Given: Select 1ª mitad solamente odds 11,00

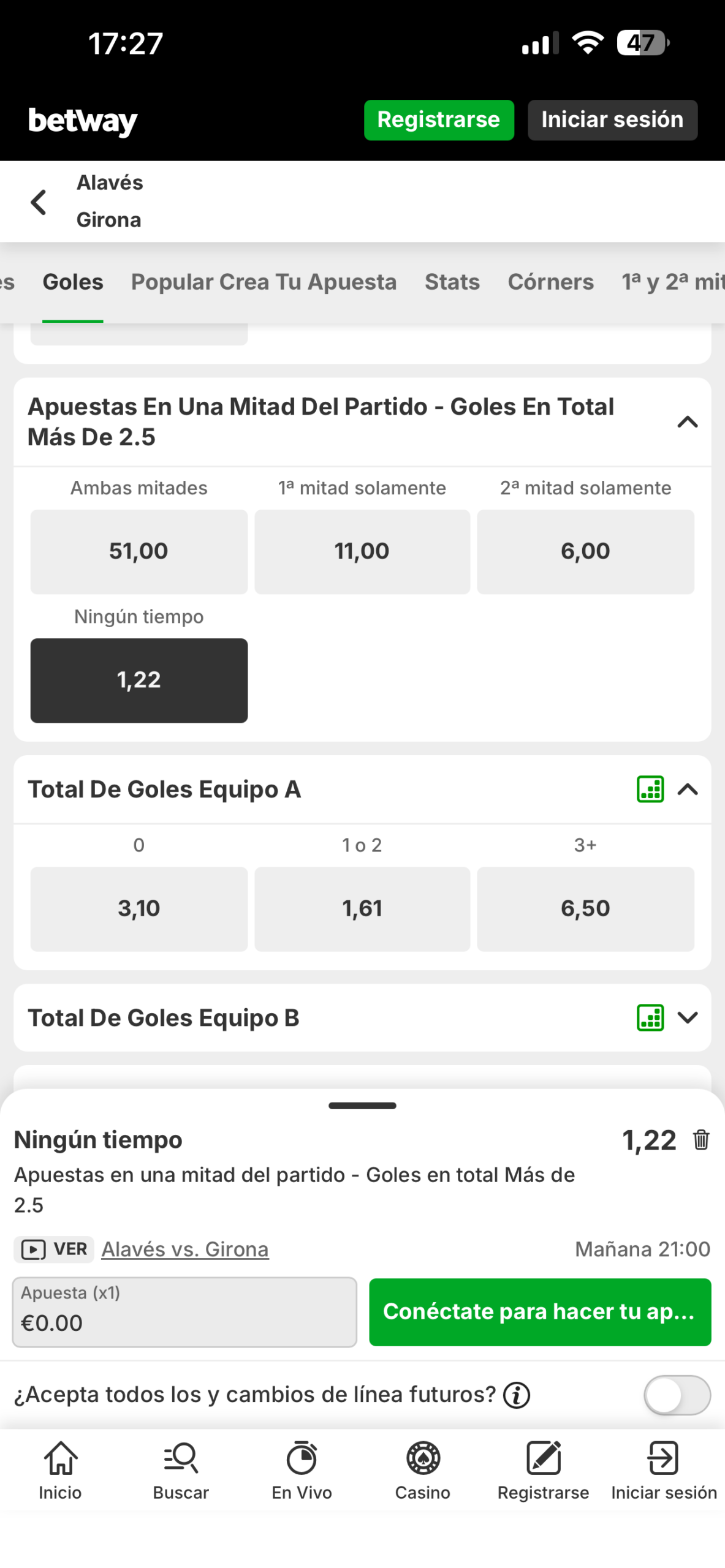Looking at the screenshot, I should tap(362, 551).
